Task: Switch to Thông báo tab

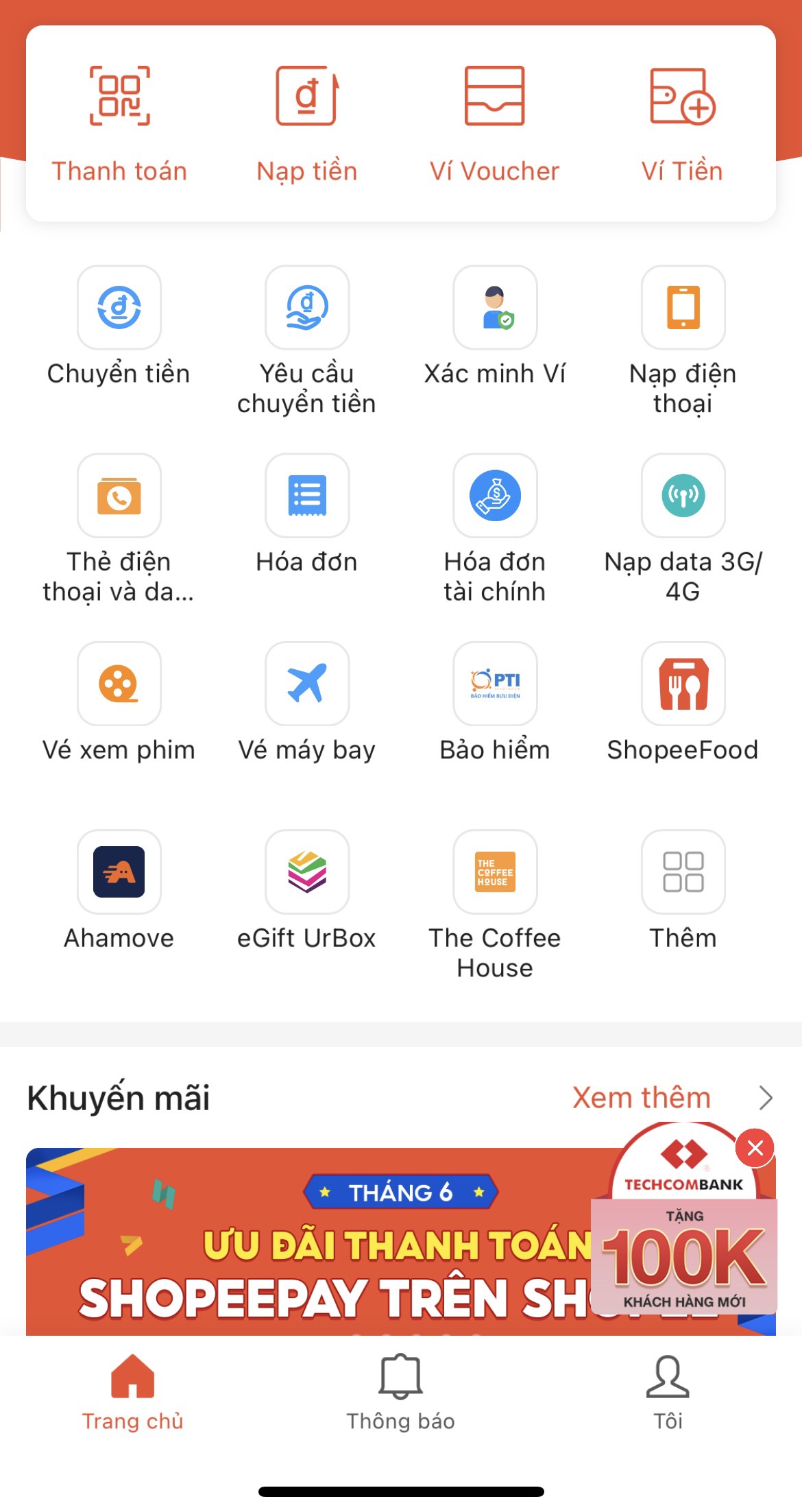Action: click(400, 1392)
